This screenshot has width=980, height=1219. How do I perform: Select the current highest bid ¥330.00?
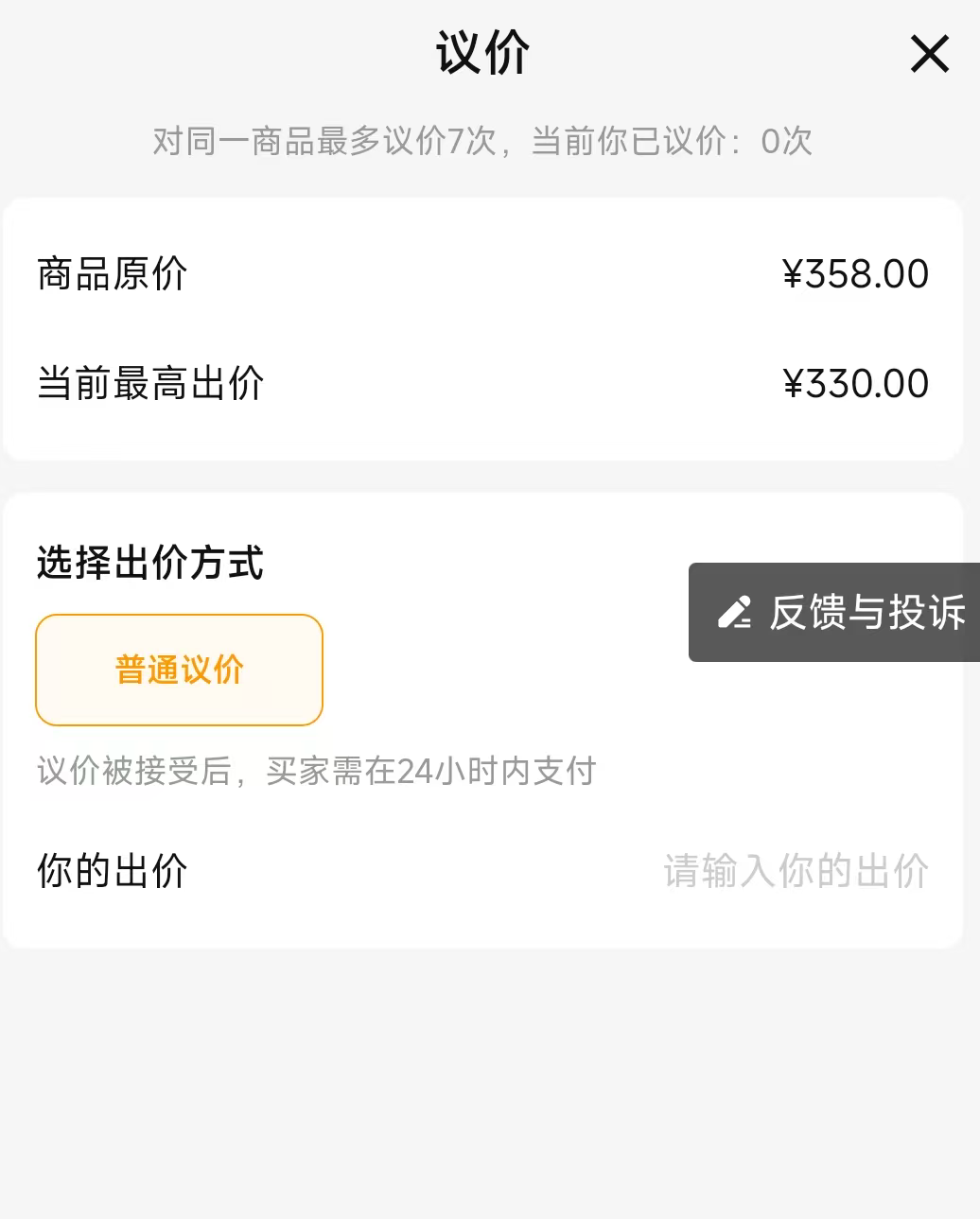point(854,383)
